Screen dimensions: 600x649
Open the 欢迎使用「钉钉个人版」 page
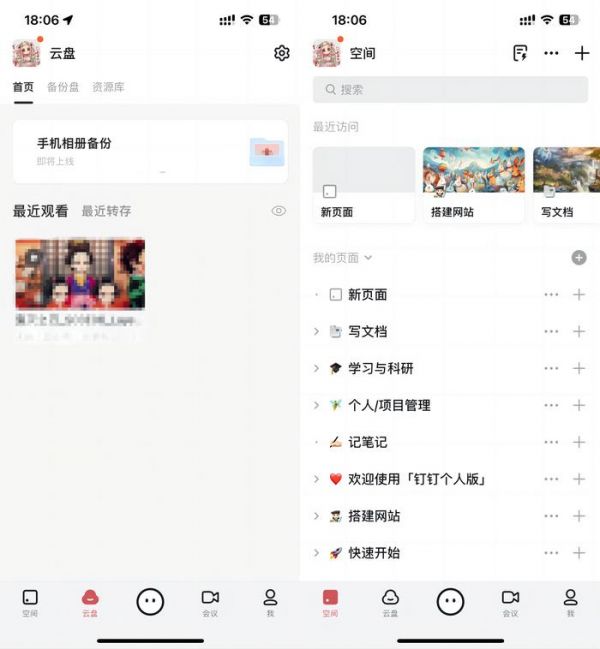point(417,479)
